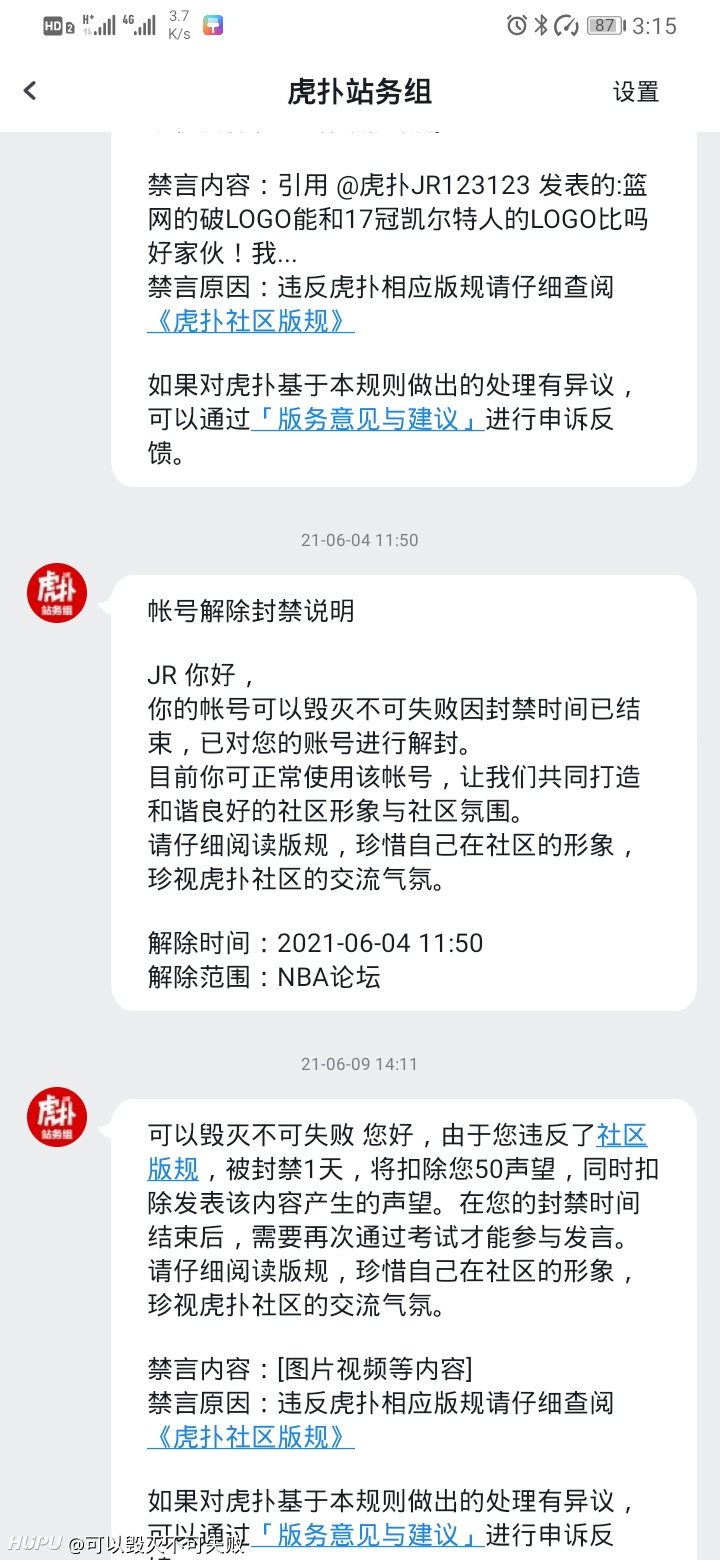720x1560 pixels.
Task: Tap the 21-06-09 14:11 timestamp
Action: click(360, 1064)
